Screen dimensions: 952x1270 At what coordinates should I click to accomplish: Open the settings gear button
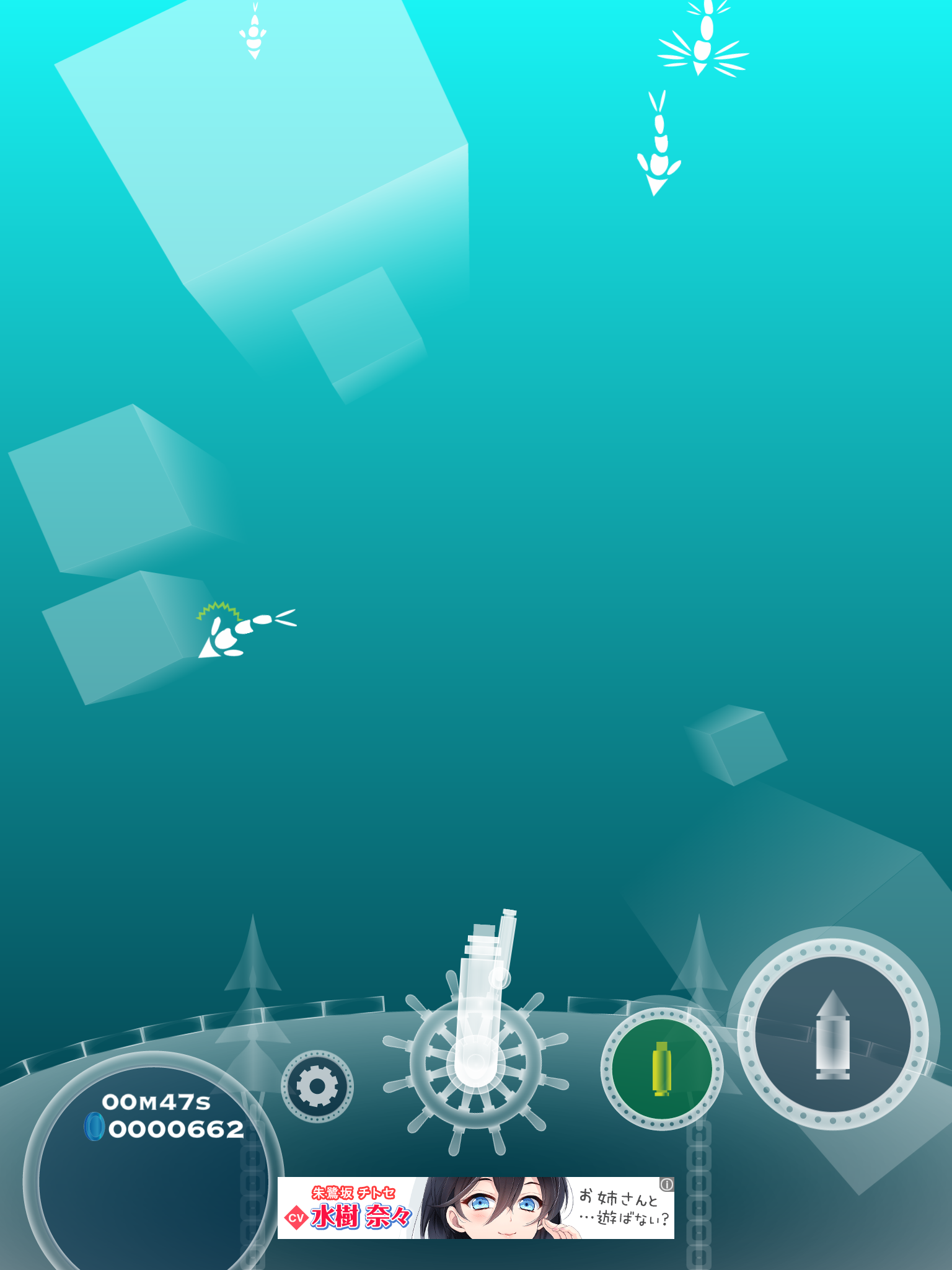point(317,1086)
